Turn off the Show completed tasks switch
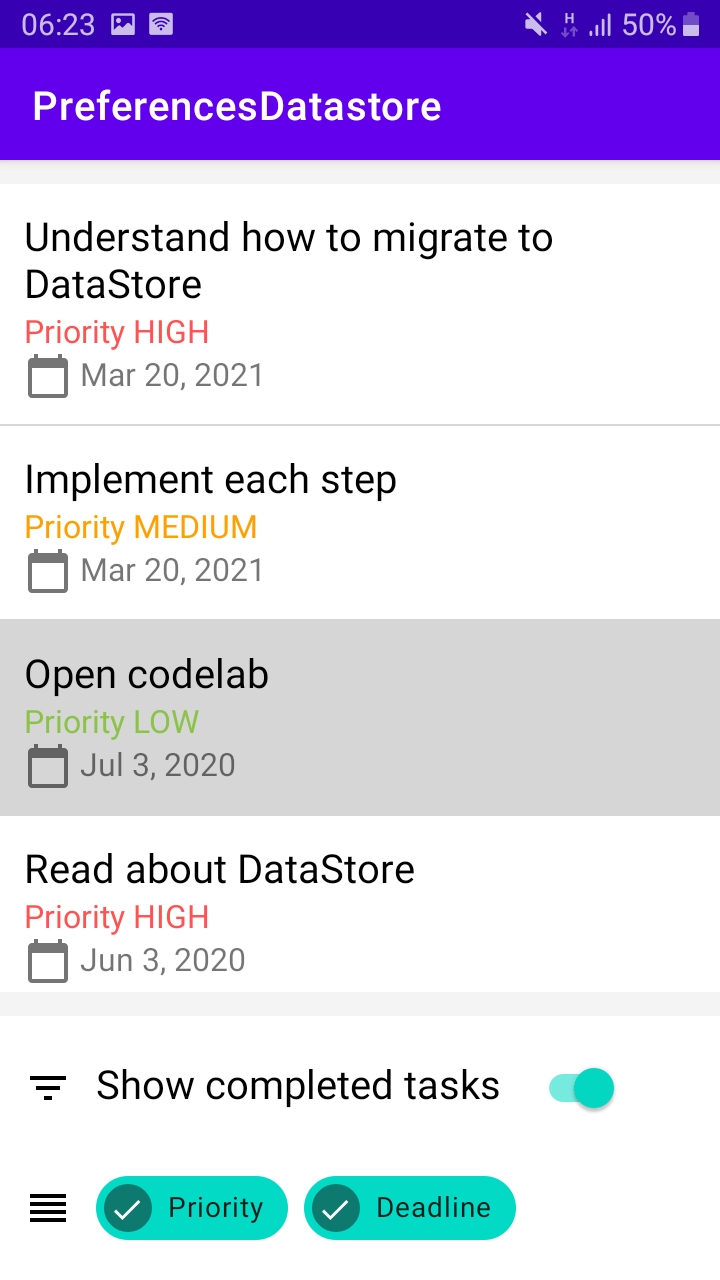This screenshot has height=1280, width=720. coord(581,1088)
